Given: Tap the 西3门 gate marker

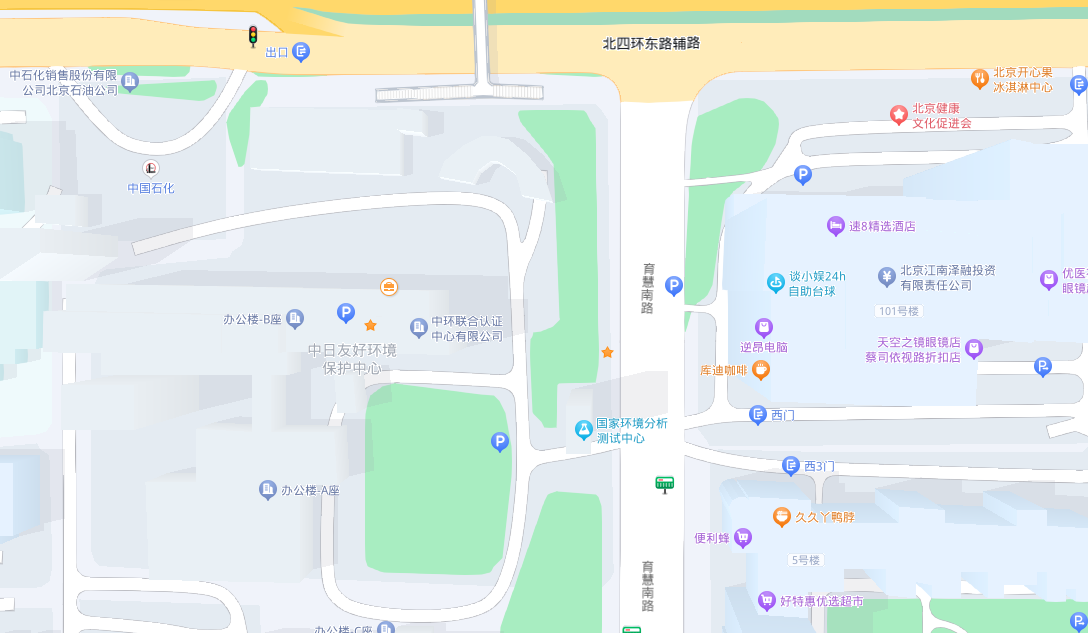Looking at the screenshot, I should [791, 466].
